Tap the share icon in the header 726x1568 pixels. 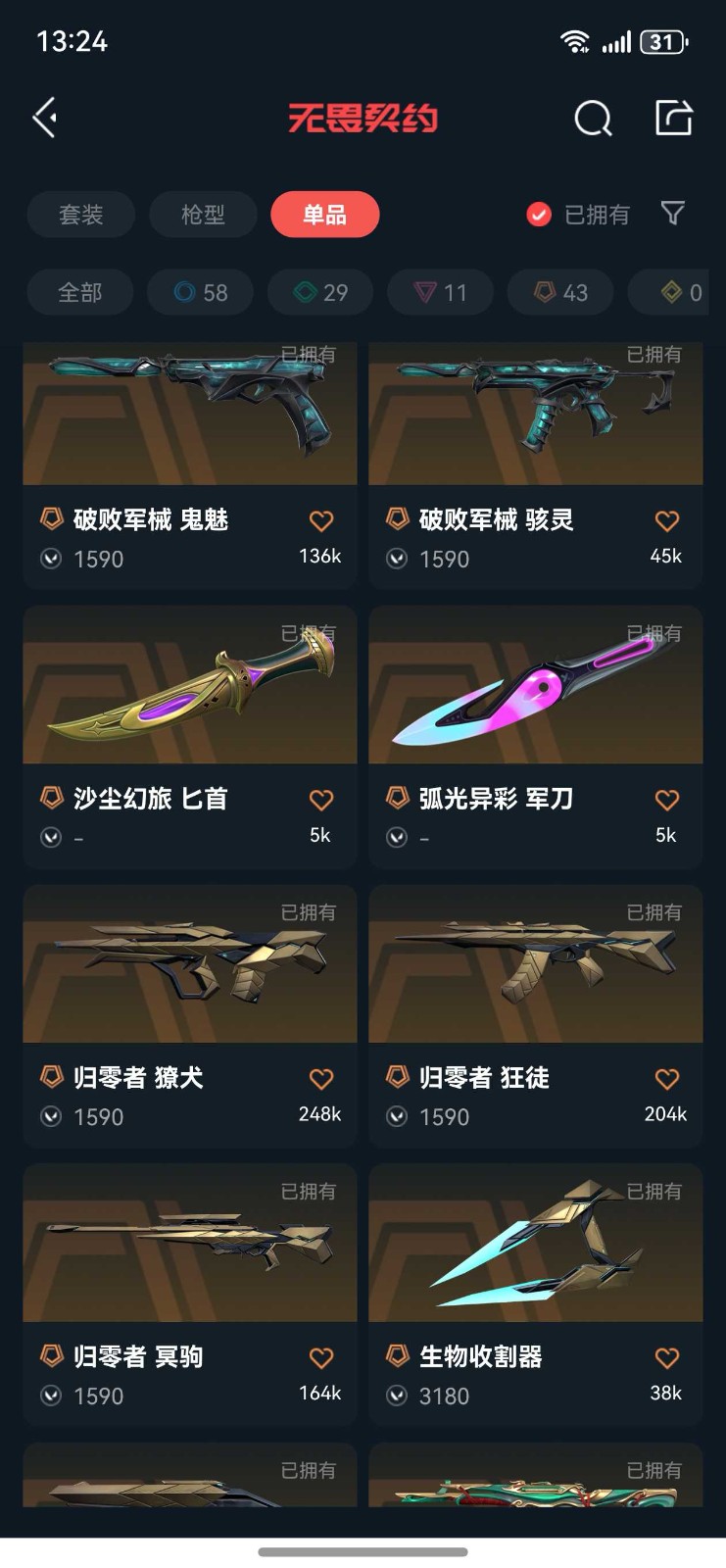(x=673, y=118)
